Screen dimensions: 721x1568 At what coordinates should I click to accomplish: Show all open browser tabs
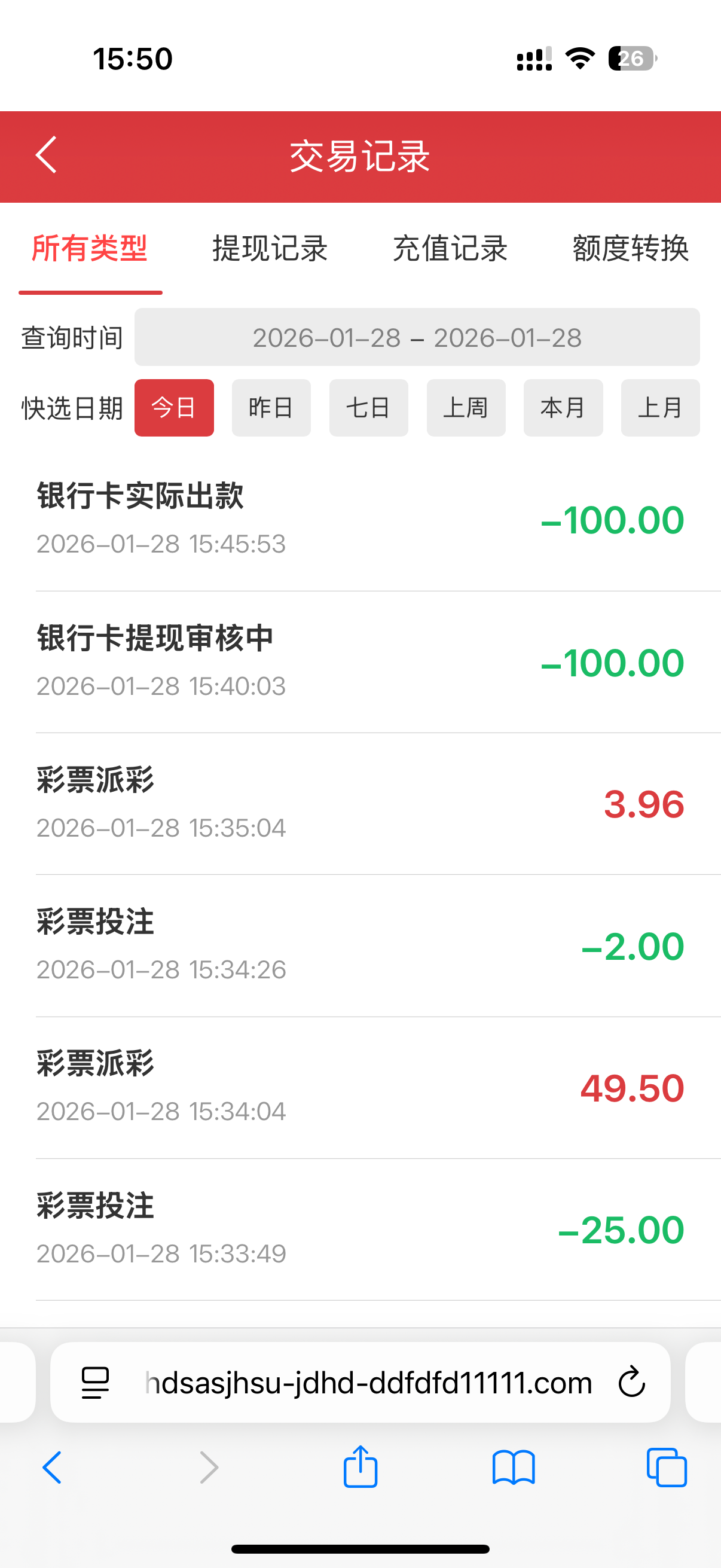[x=667, y=1467]
